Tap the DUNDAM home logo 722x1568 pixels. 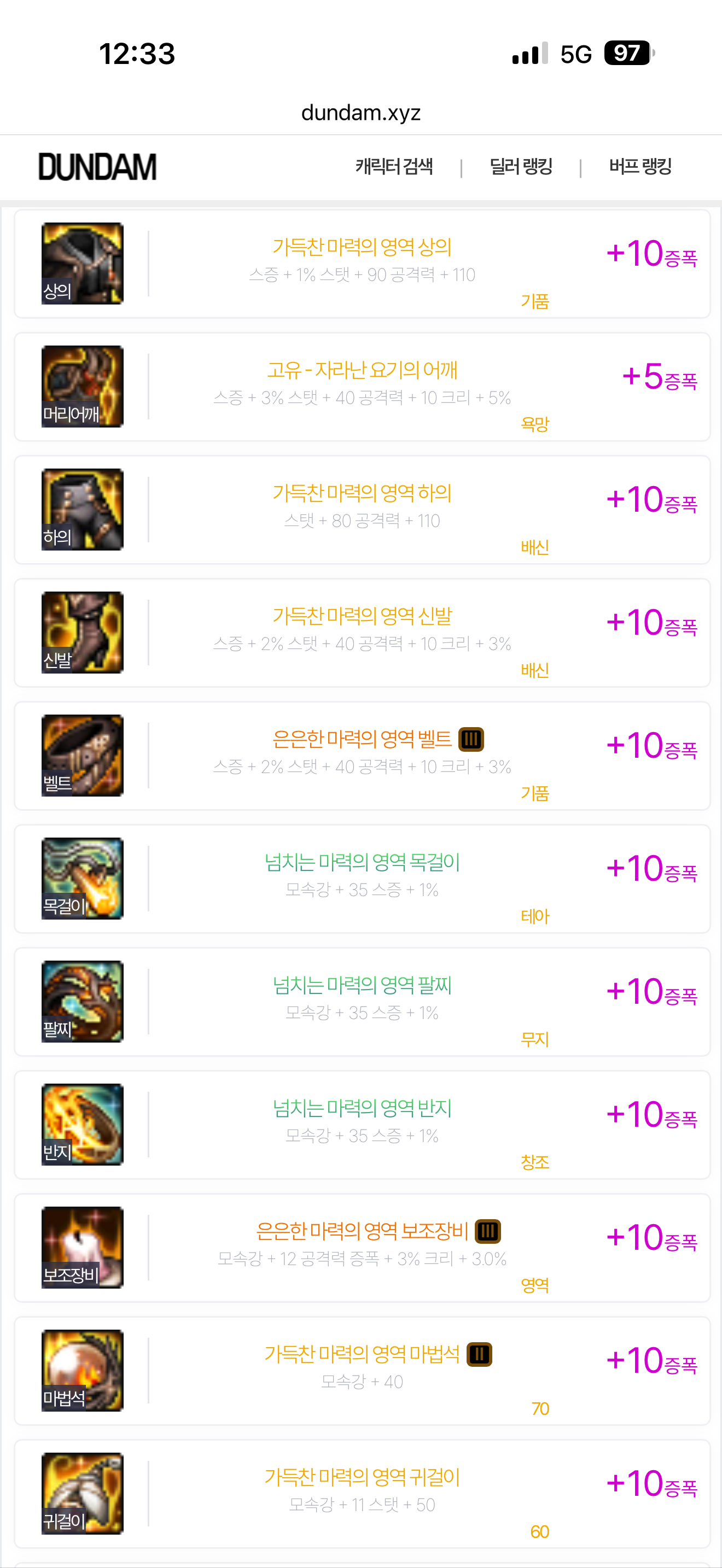pos(97,167)
